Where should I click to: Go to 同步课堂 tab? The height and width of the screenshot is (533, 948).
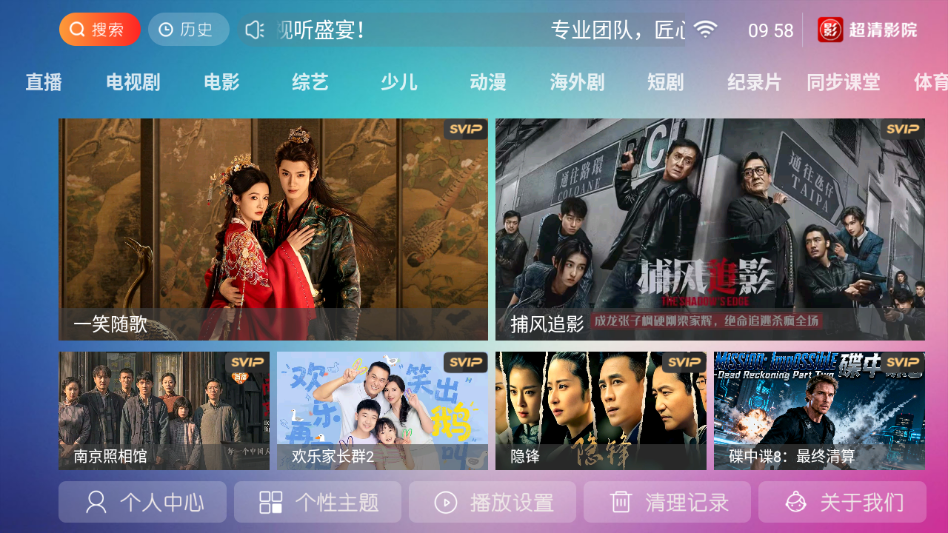coord(843,82)
